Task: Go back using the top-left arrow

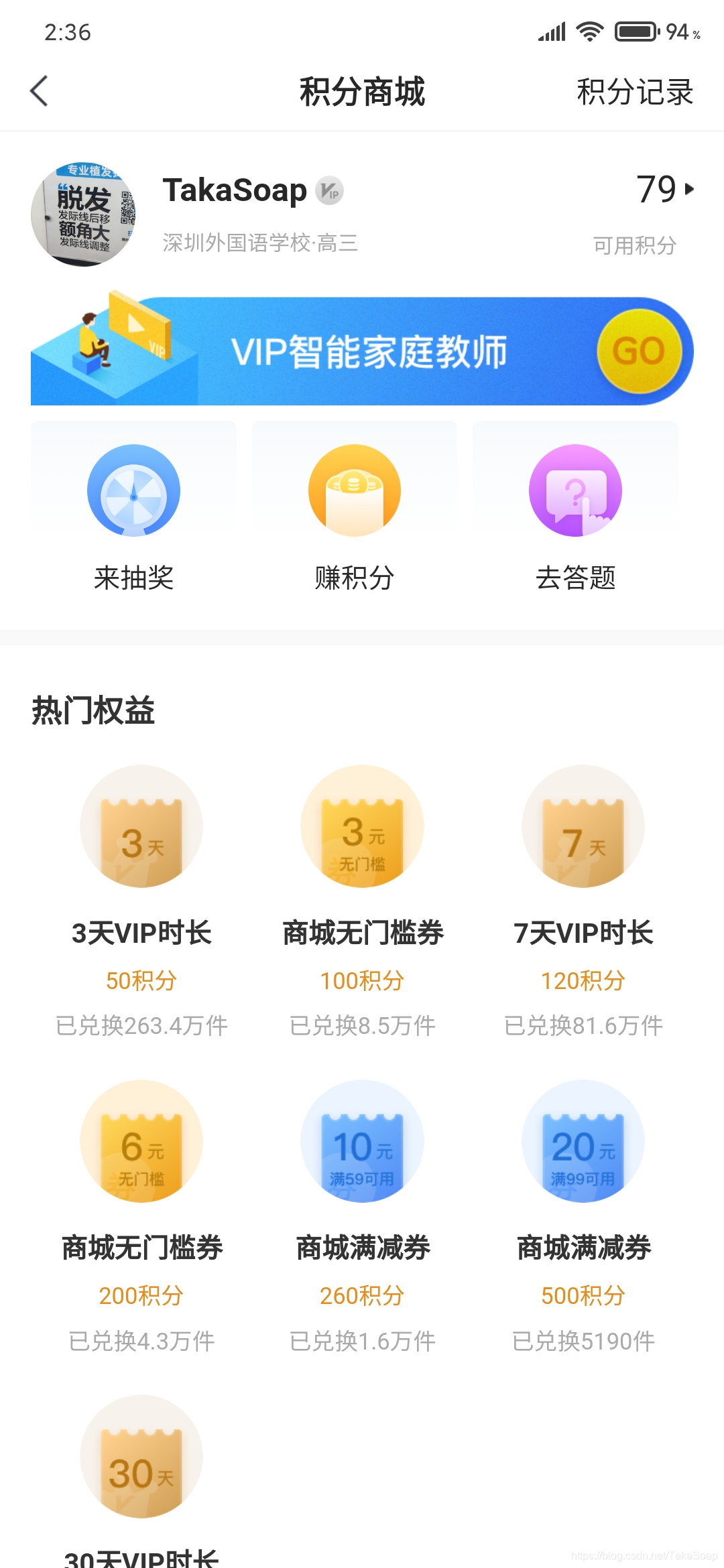Action: point(40,91)
